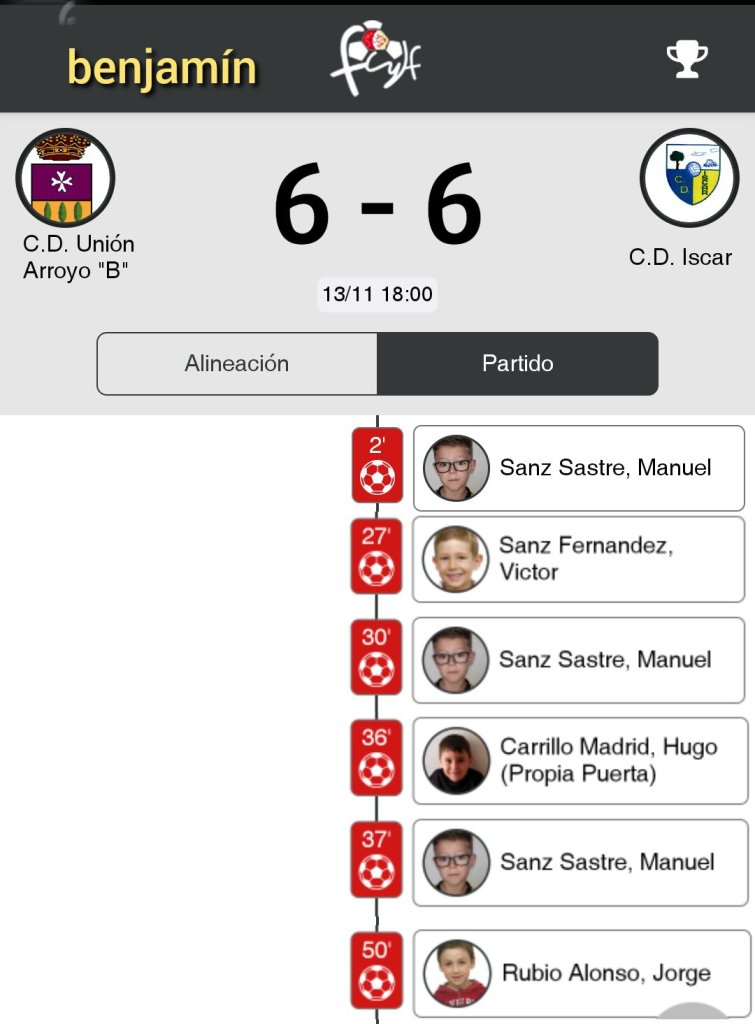Open Rubio Alonso, Jorge goal card
Viewport: 755px width, 1024px height.
point(581,973)
